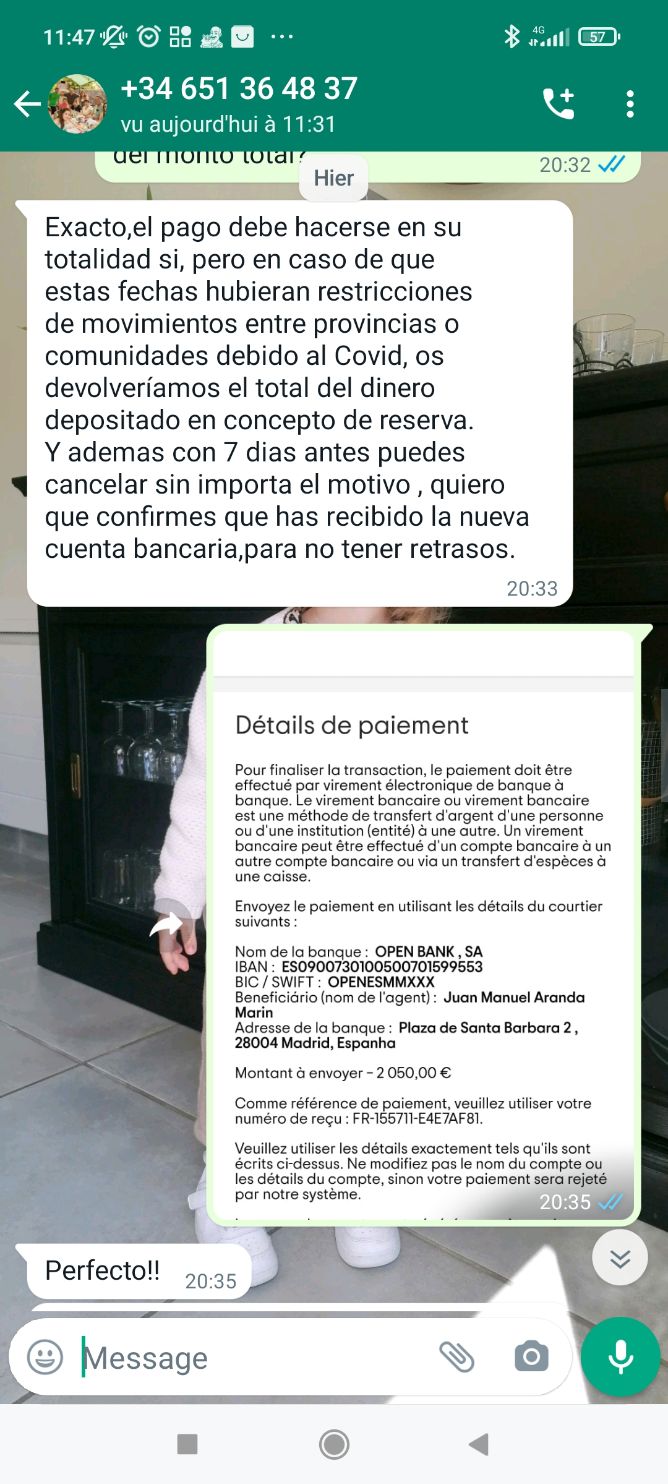Screen dimensions: 668x1484
Task: Forward the payment details image
Action: [x=170, y=926]
